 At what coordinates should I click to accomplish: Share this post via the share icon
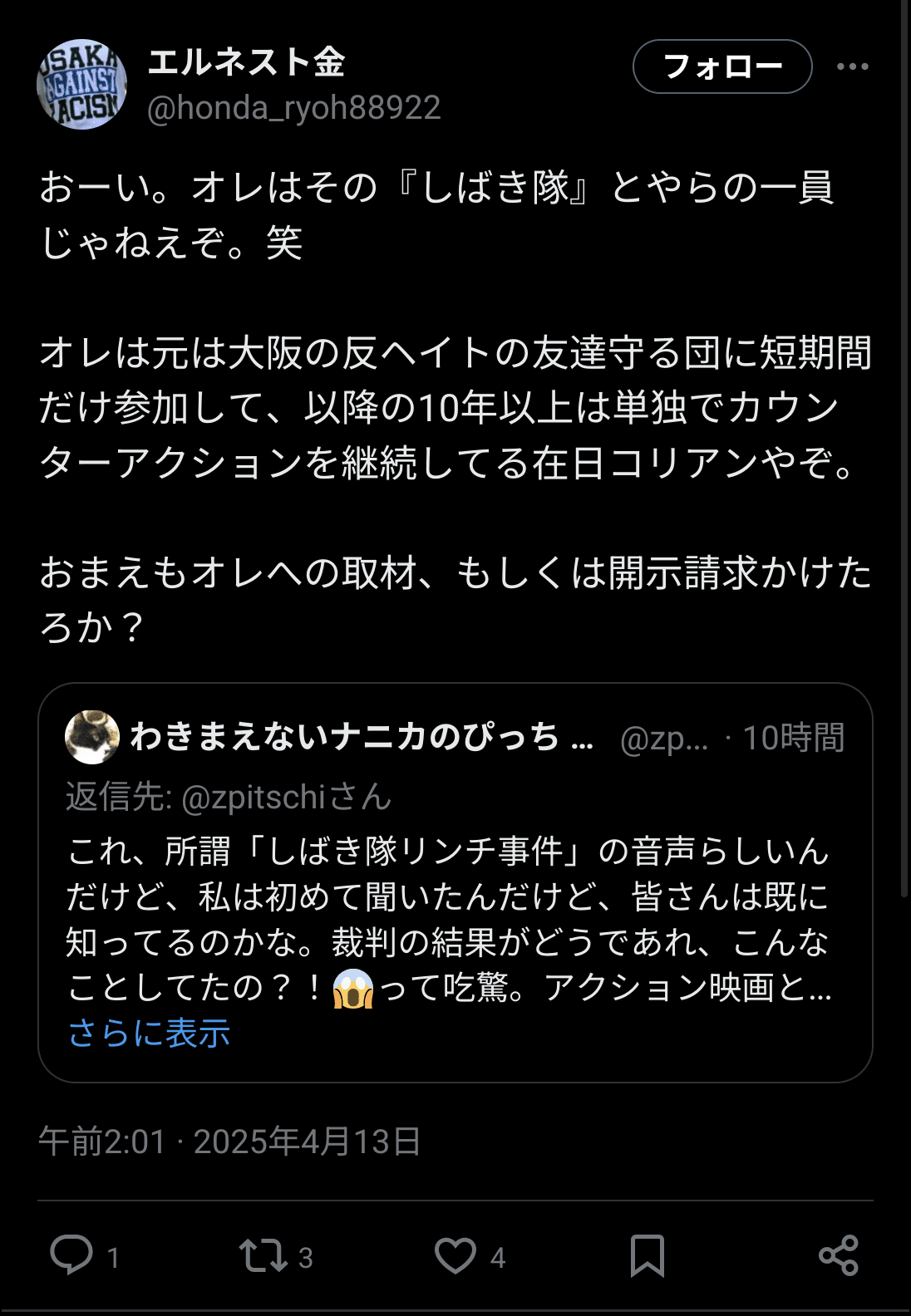pos(838,1255)
